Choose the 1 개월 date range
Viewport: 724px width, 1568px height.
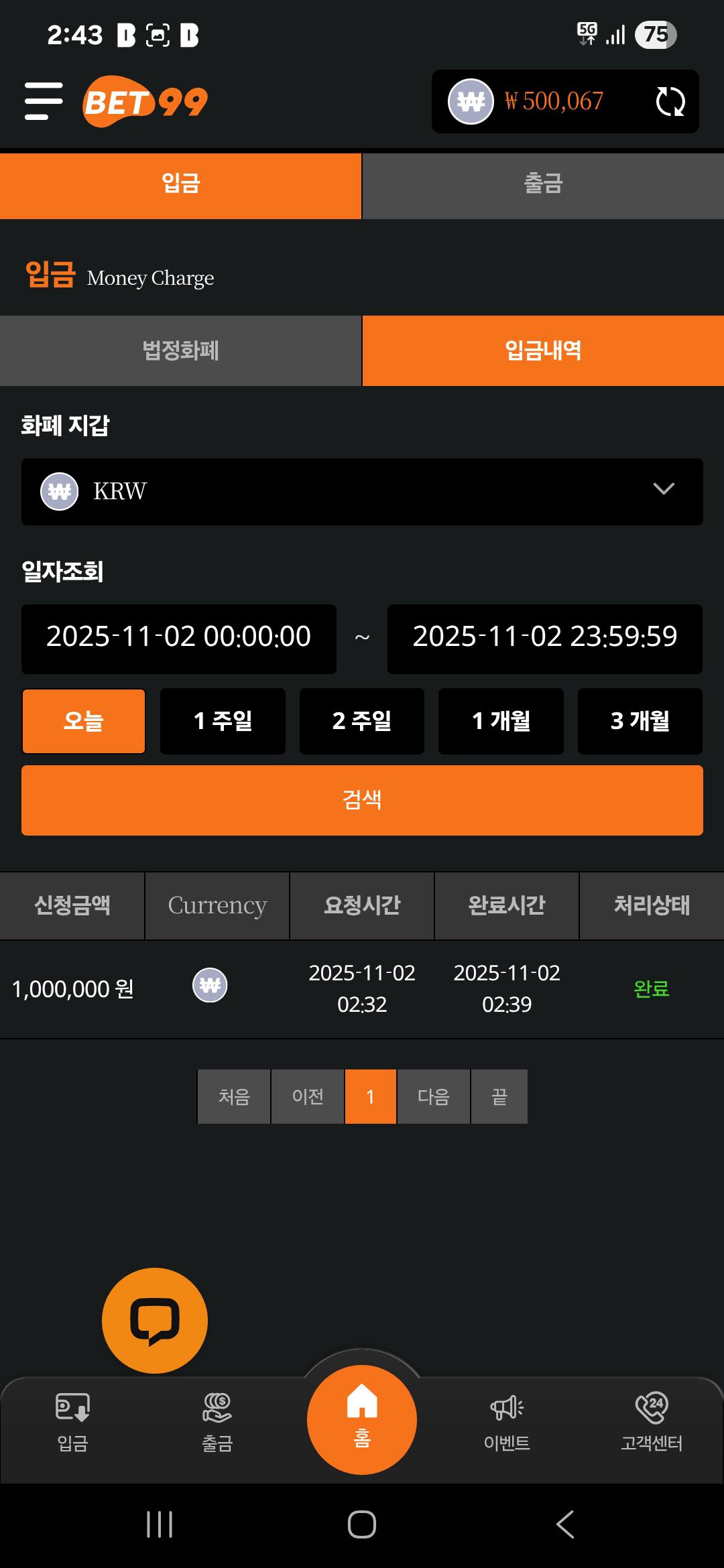point(501,721)
